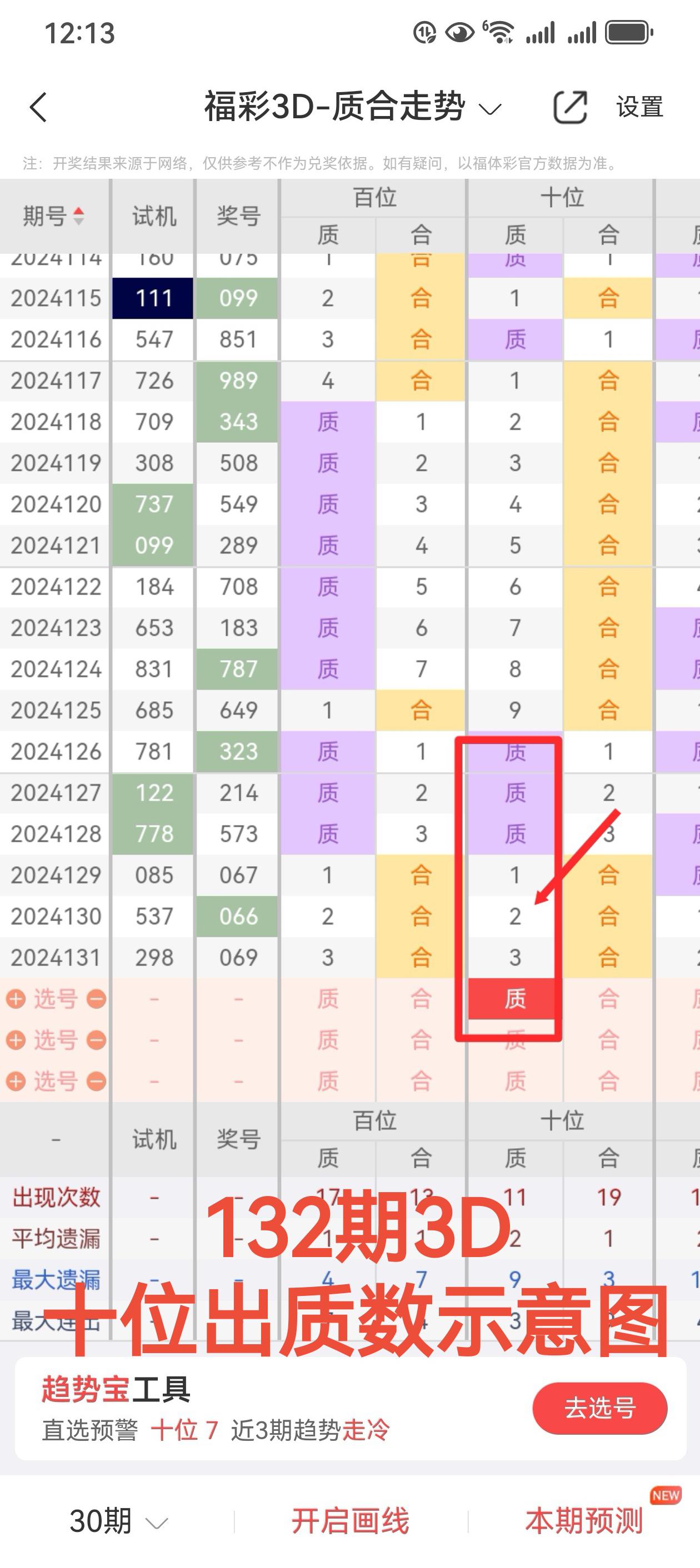The width and height of the screenshot is (700, 1568).
Task: Open 设置 settings
Action: (639, 108)
